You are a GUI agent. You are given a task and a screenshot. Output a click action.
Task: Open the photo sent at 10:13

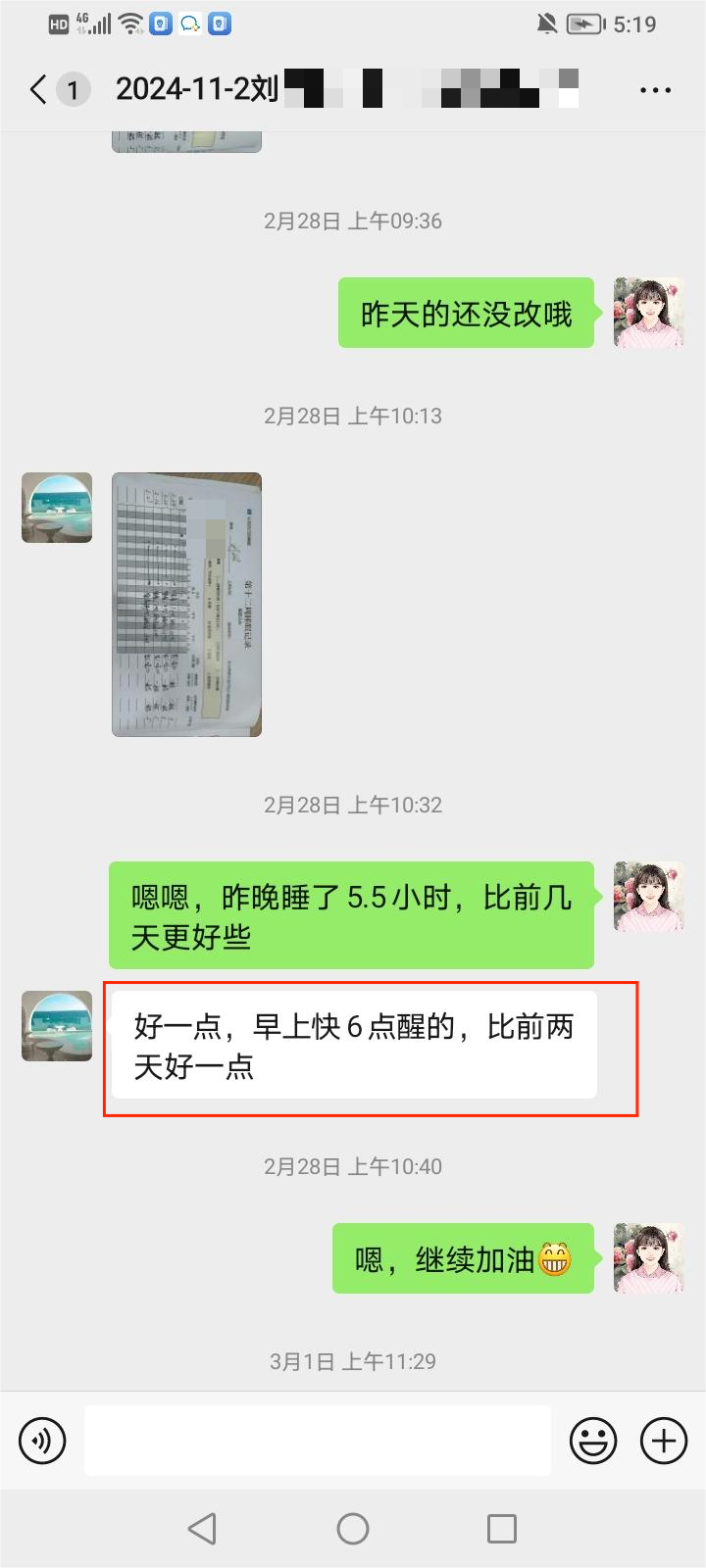pyautogui.click(x=186, y=604)
